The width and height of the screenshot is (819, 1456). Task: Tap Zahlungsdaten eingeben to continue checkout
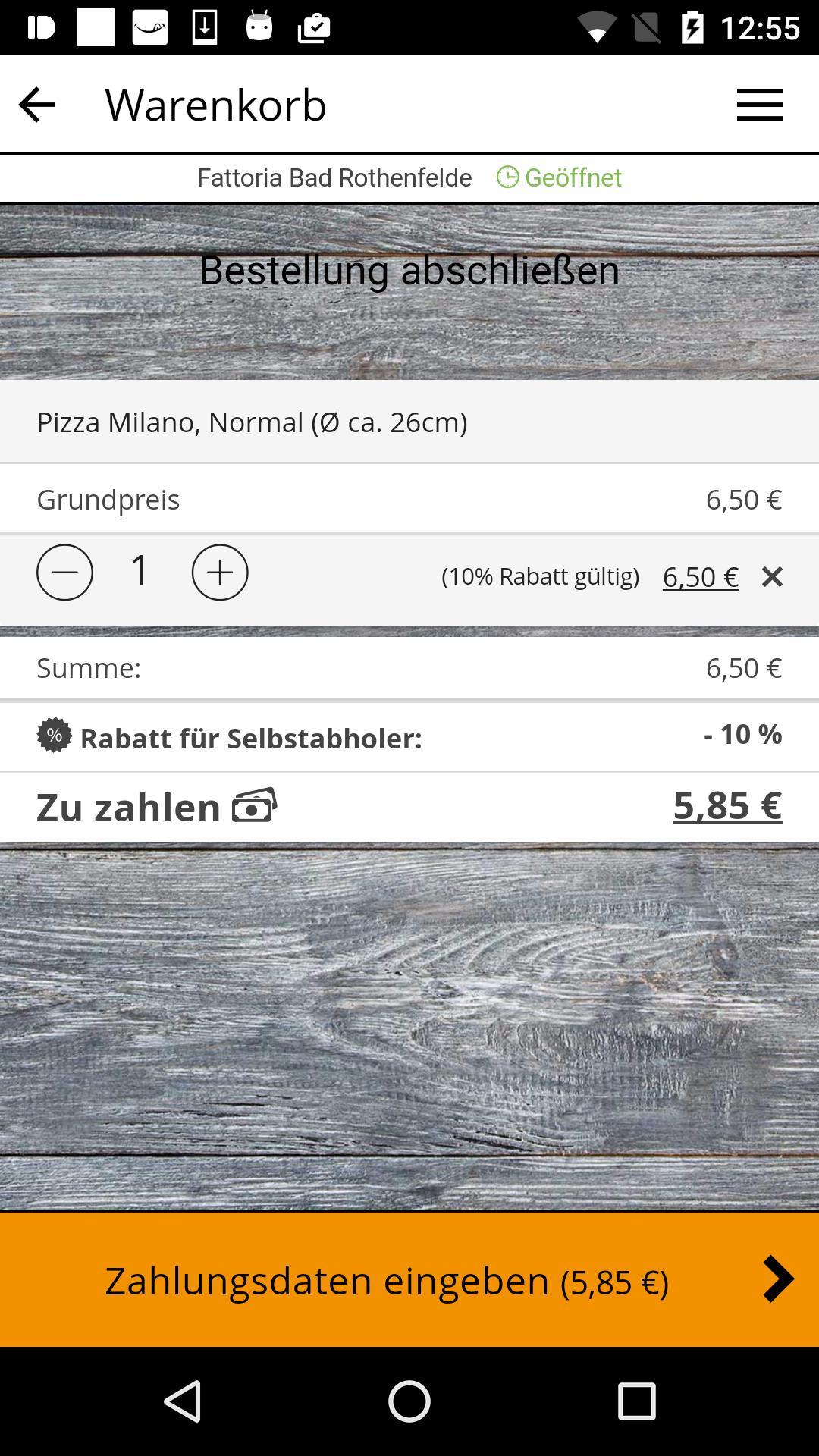click(x=409, y=1280)
